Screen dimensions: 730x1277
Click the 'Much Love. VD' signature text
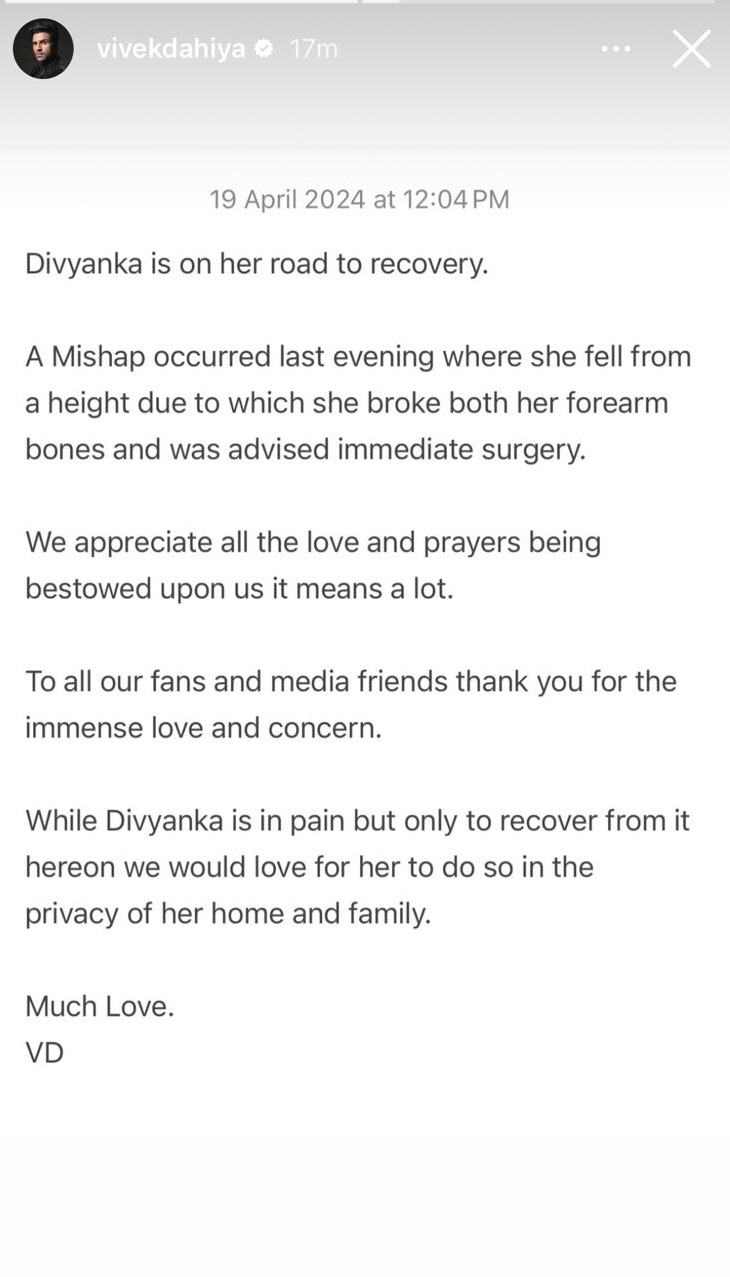click(x=99, y=1029)
